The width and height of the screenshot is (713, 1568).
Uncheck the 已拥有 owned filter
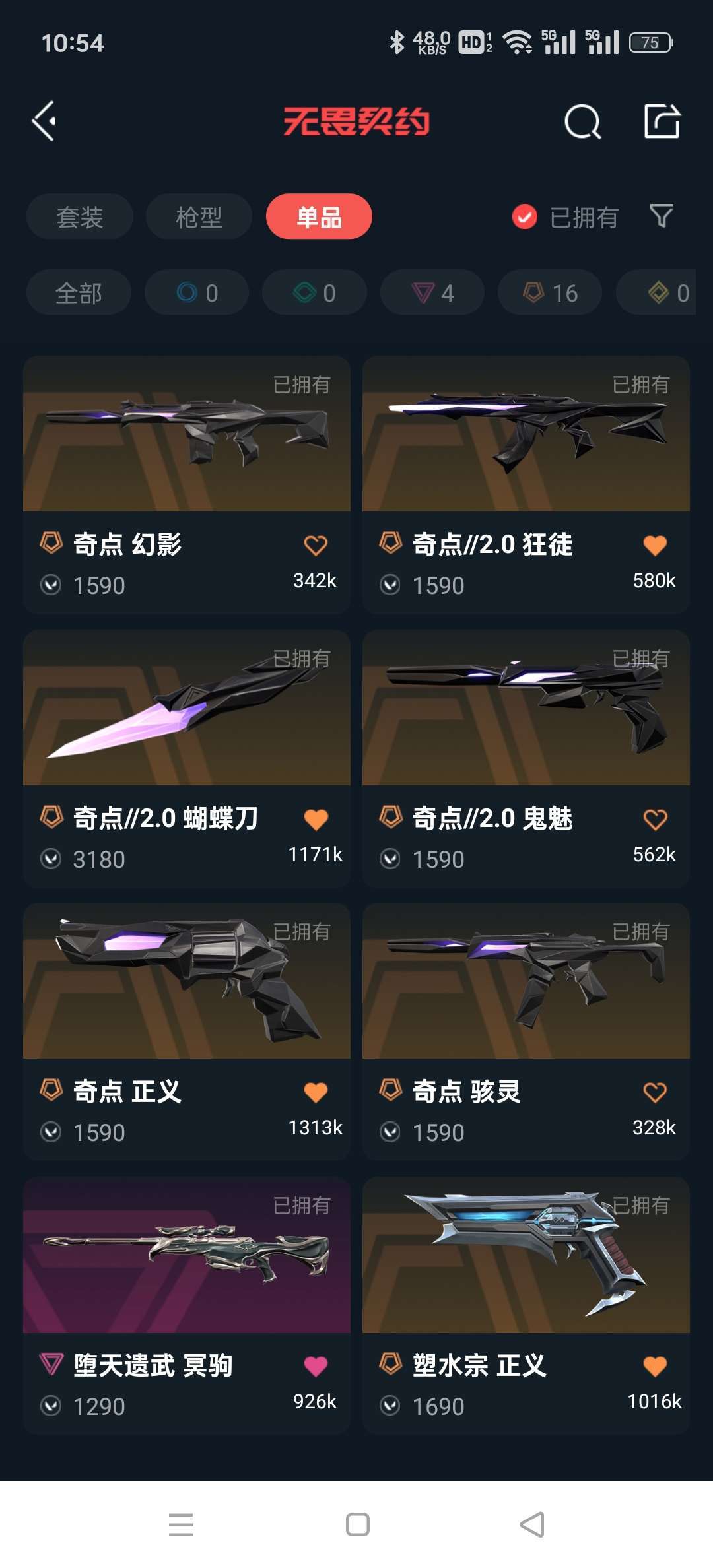tap(525, 216)
